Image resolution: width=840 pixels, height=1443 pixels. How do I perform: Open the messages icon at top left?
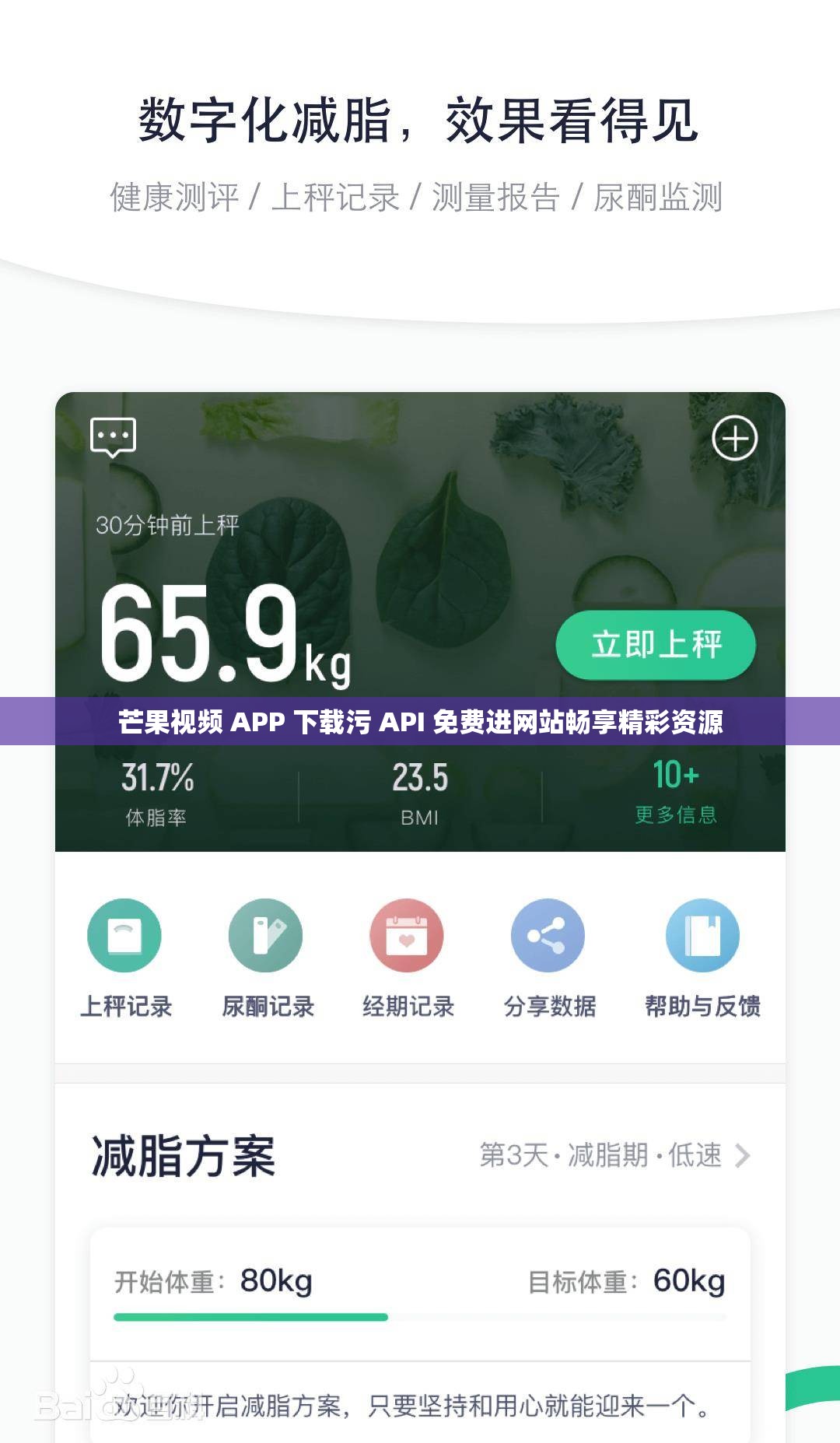tap(111, 438)
